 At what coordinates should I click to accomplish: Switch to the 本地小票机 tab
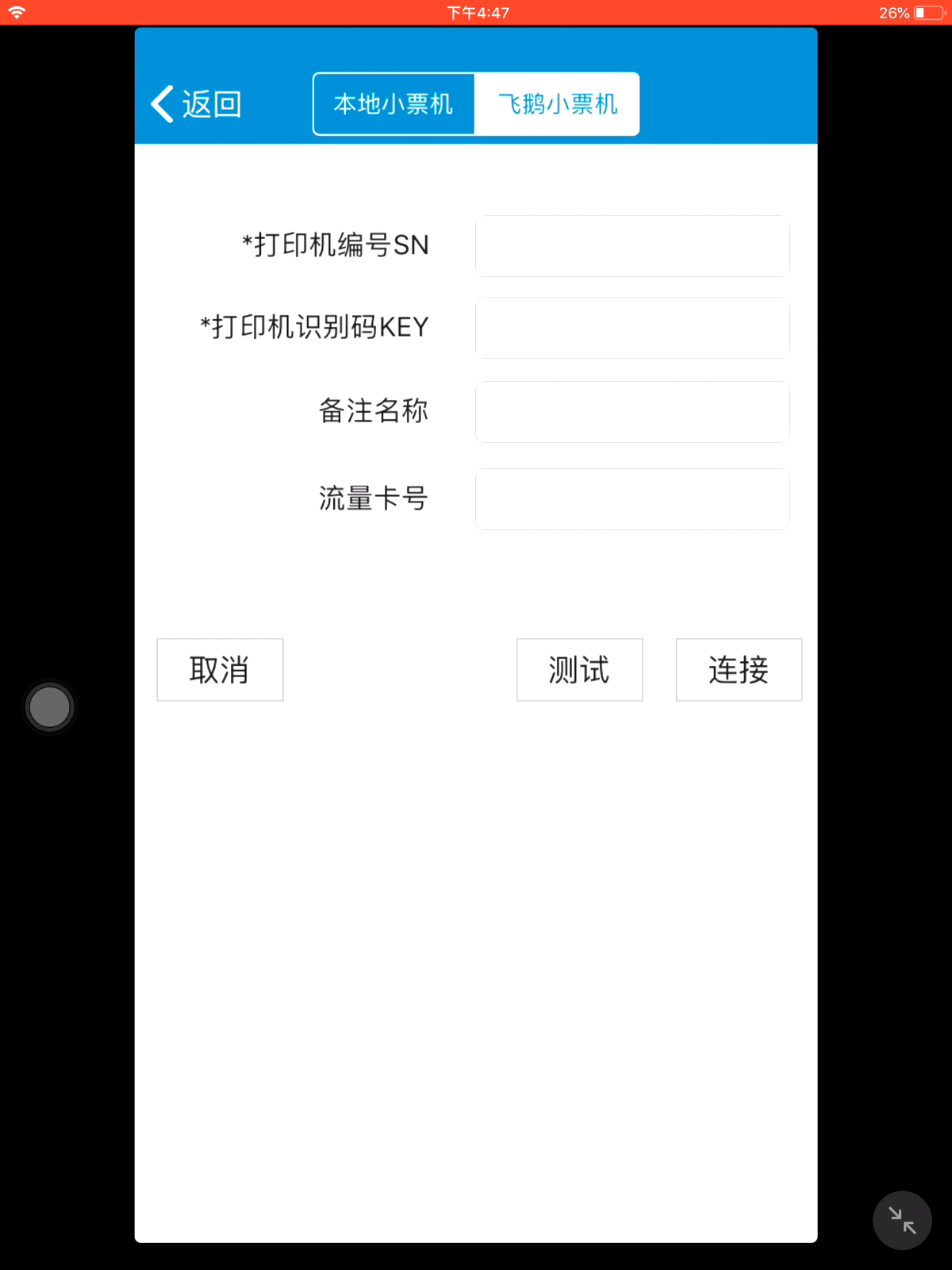[393, 104]
